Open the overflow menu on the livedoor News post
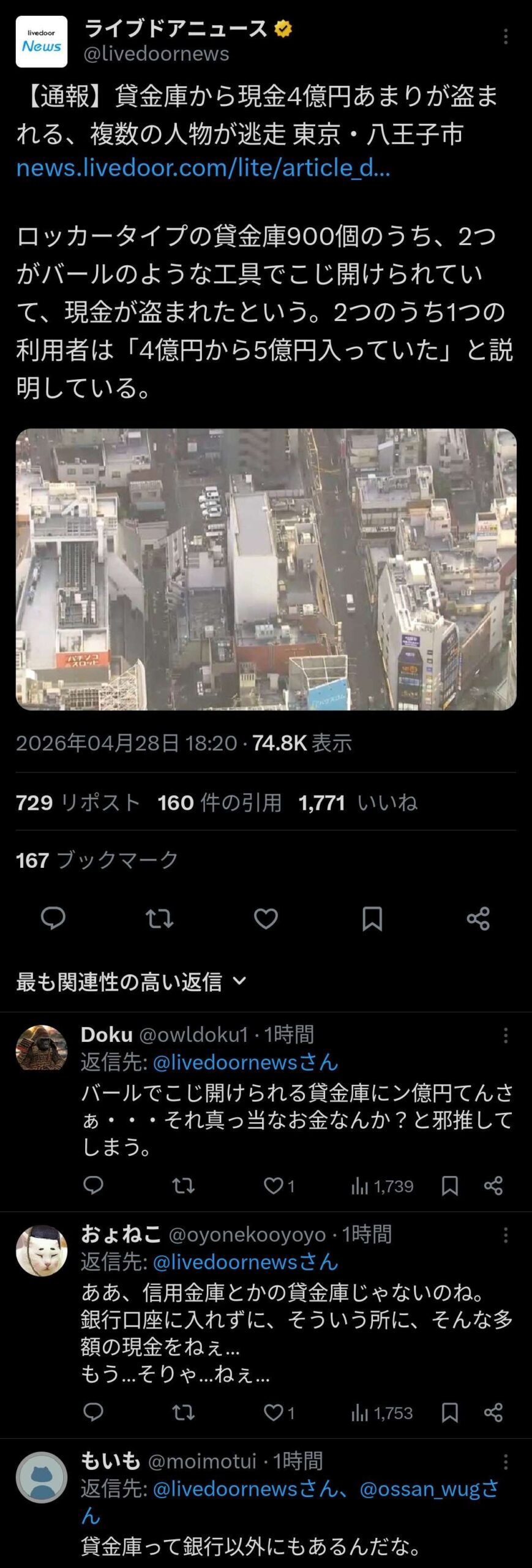Viewport: 532px width, 1568px height. point(505,37)
